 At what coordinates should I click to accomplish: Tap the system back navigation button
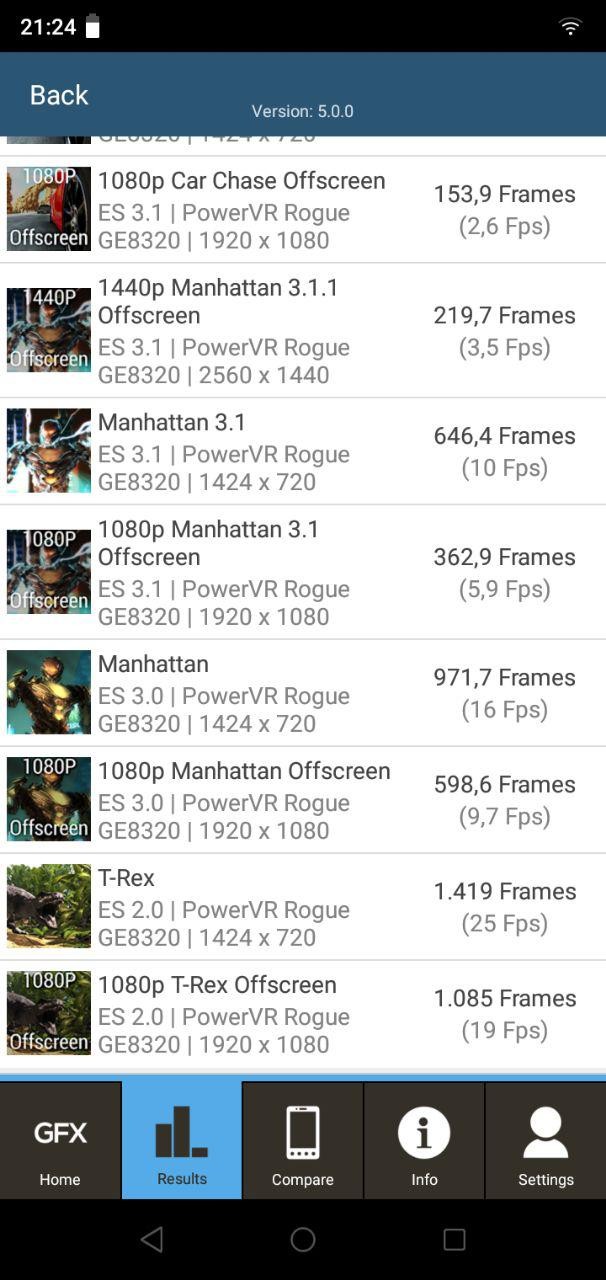point(152,1240)
